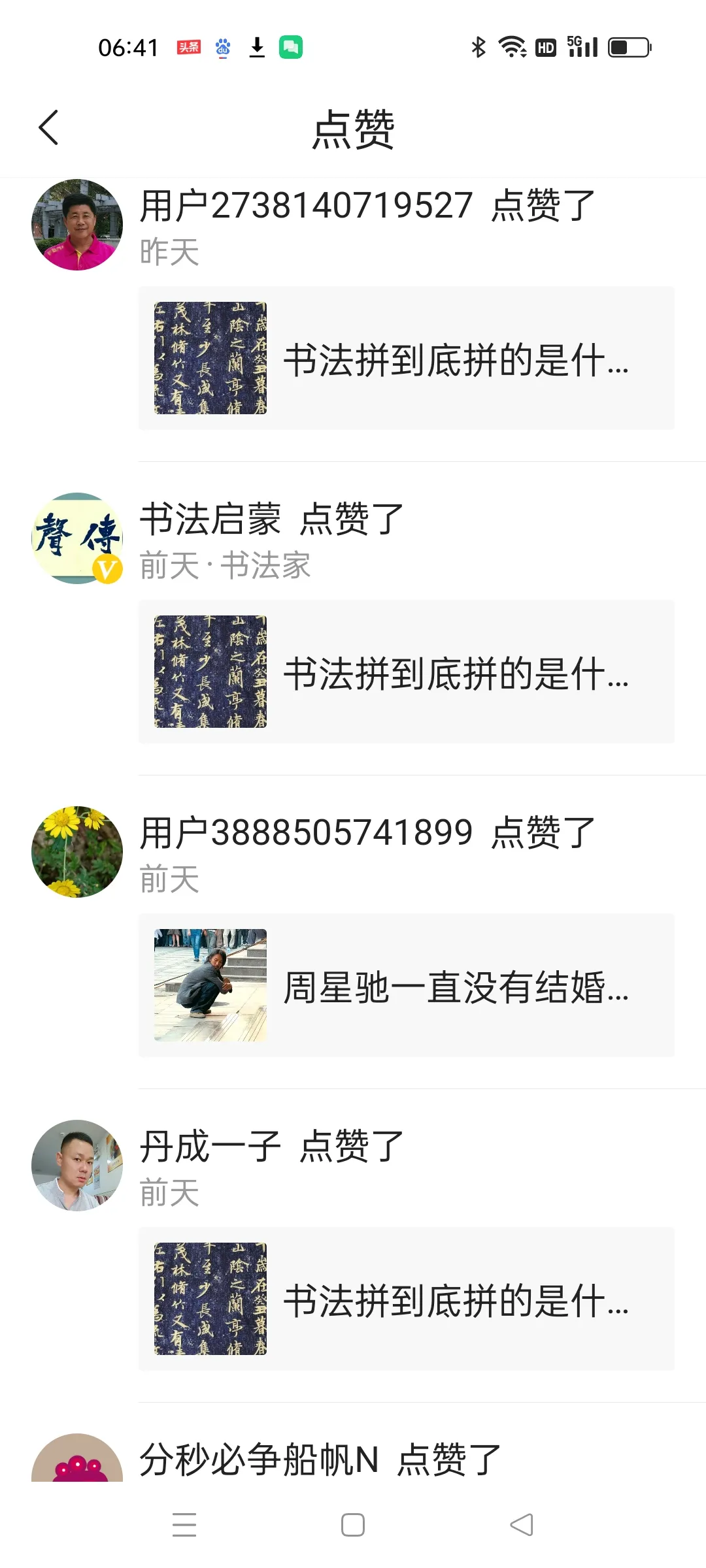View 丹成一子's profile avatar
This screenshot has width=706, height=1568.
(x=77, y=1166)
